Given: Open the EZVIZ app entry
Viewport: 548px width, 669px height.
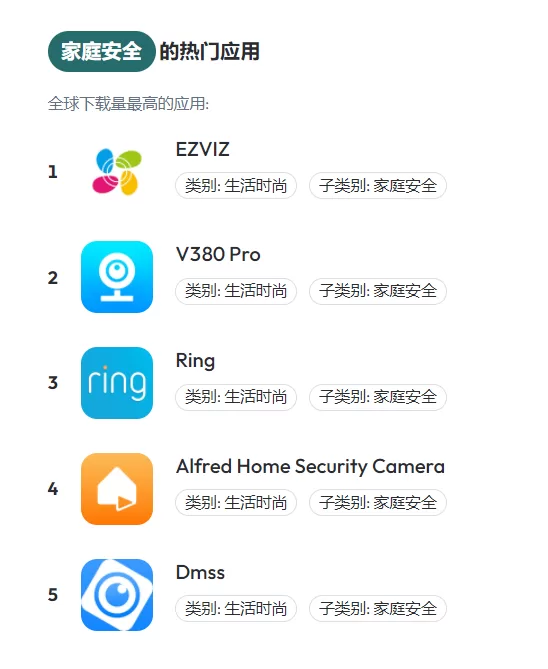Looking at the screenshot, I should [202, 149].
